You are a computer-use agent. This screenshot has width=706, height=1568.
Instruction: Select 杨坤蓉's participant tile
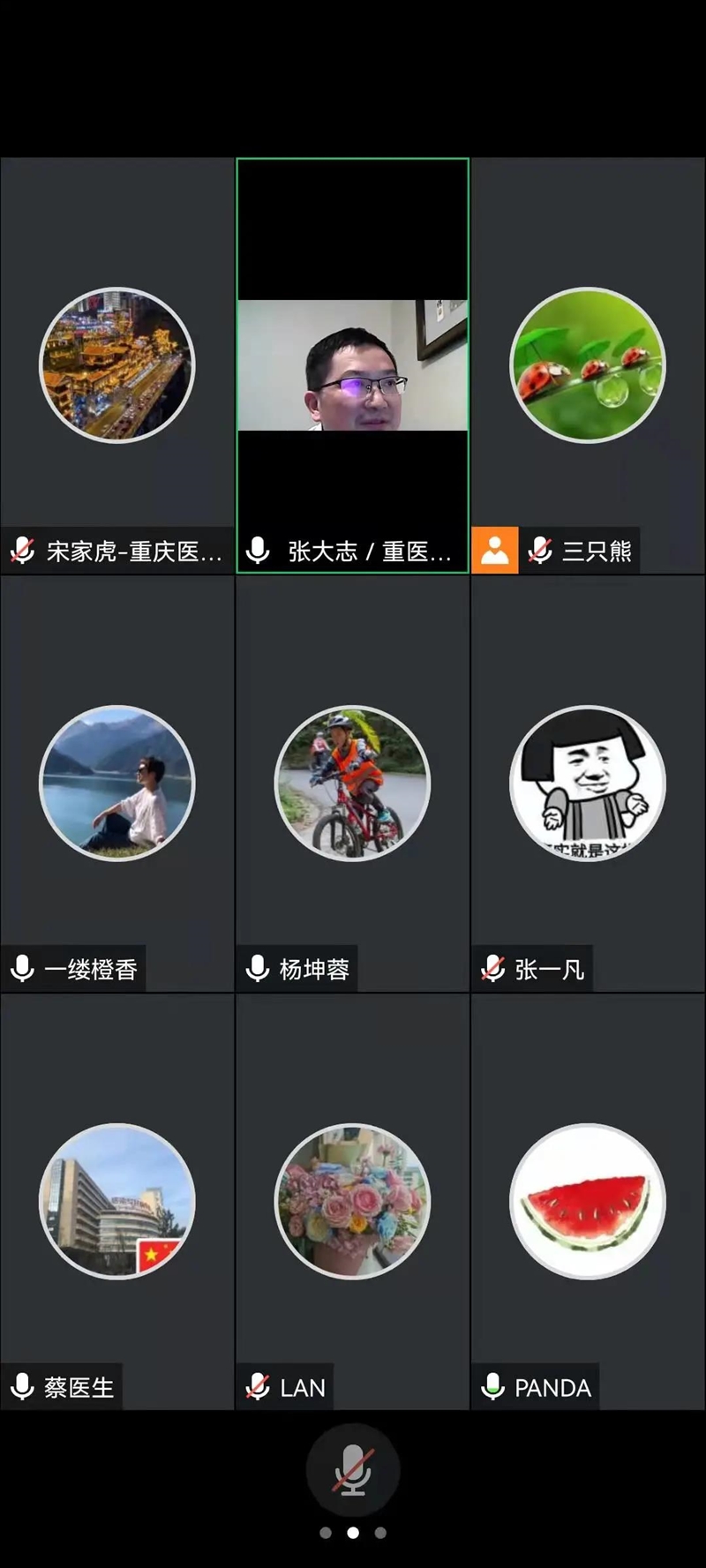tap(353, 784)
